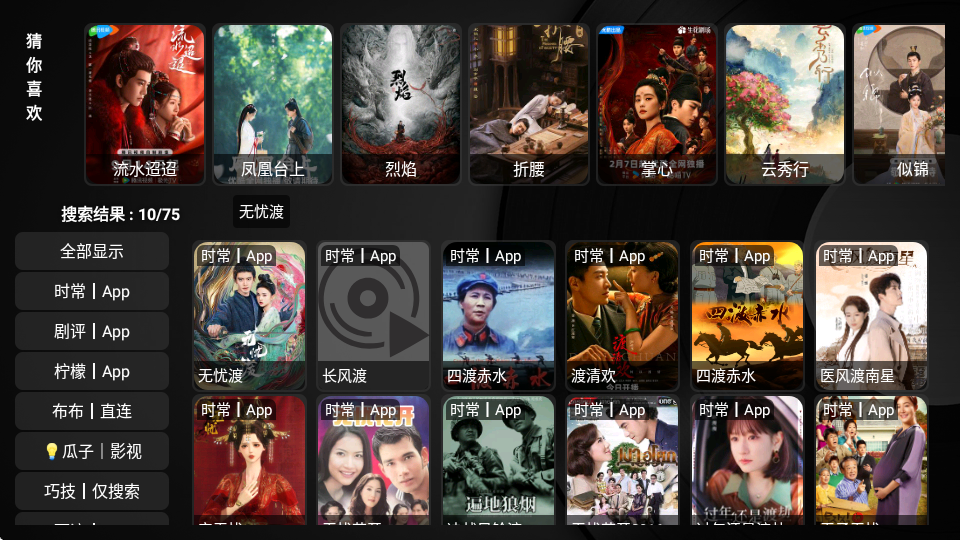This screenshot has width=960, height=540.
Task: Open the 渡清欢 search result
Action: point(622,316)
